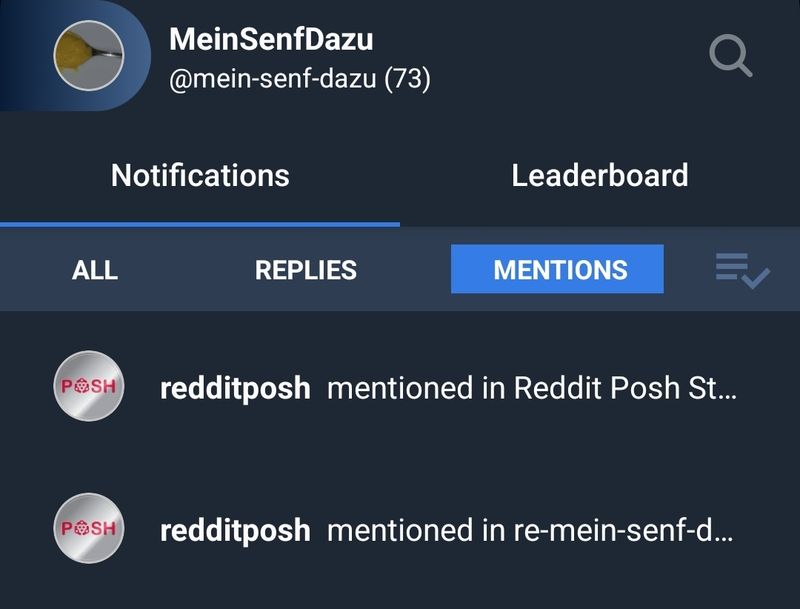Mark all notifications as read
Viewport: 800px width, 609px height.
tap(742, 270)
